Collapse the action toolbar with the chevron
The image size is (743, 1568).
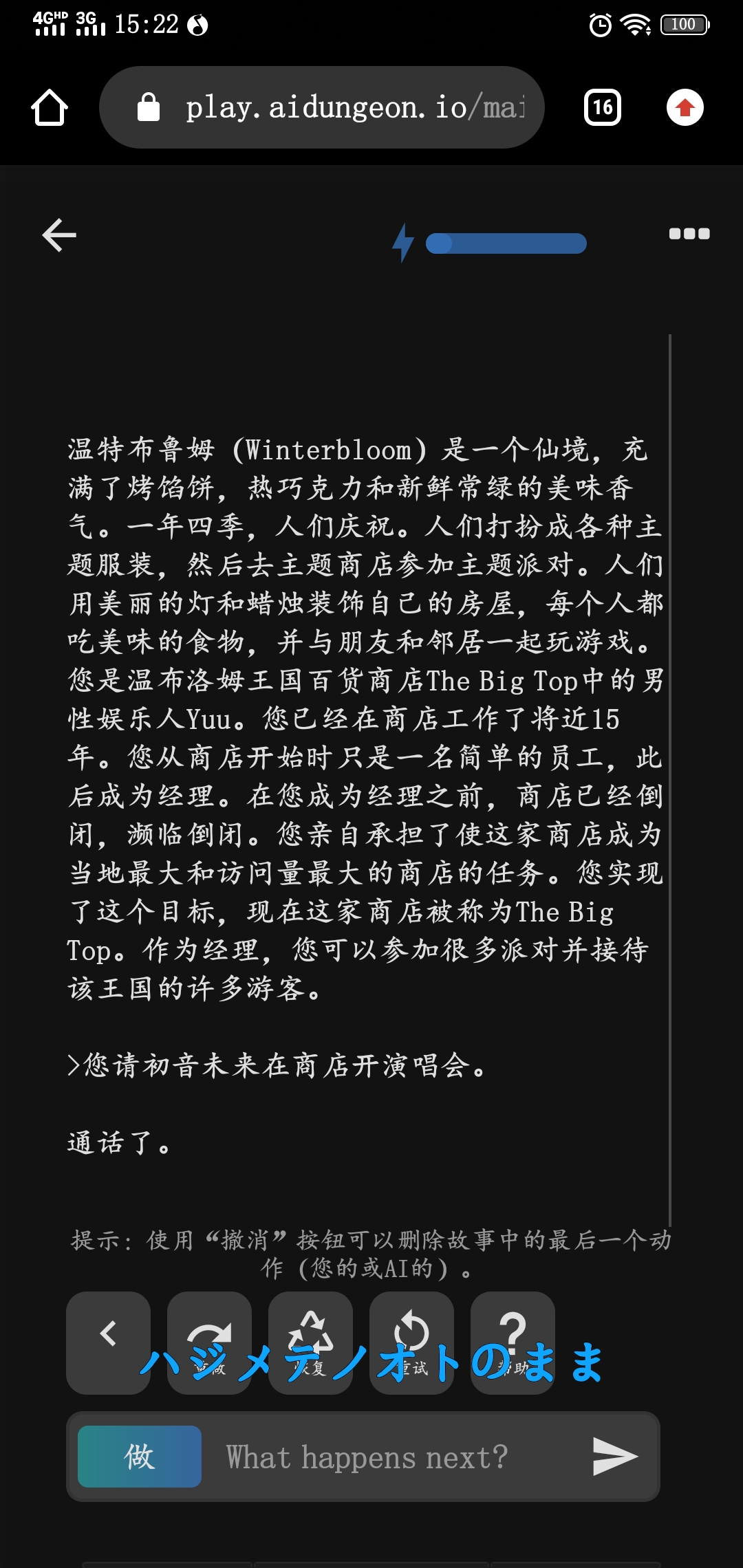[x=108, y=1342]
